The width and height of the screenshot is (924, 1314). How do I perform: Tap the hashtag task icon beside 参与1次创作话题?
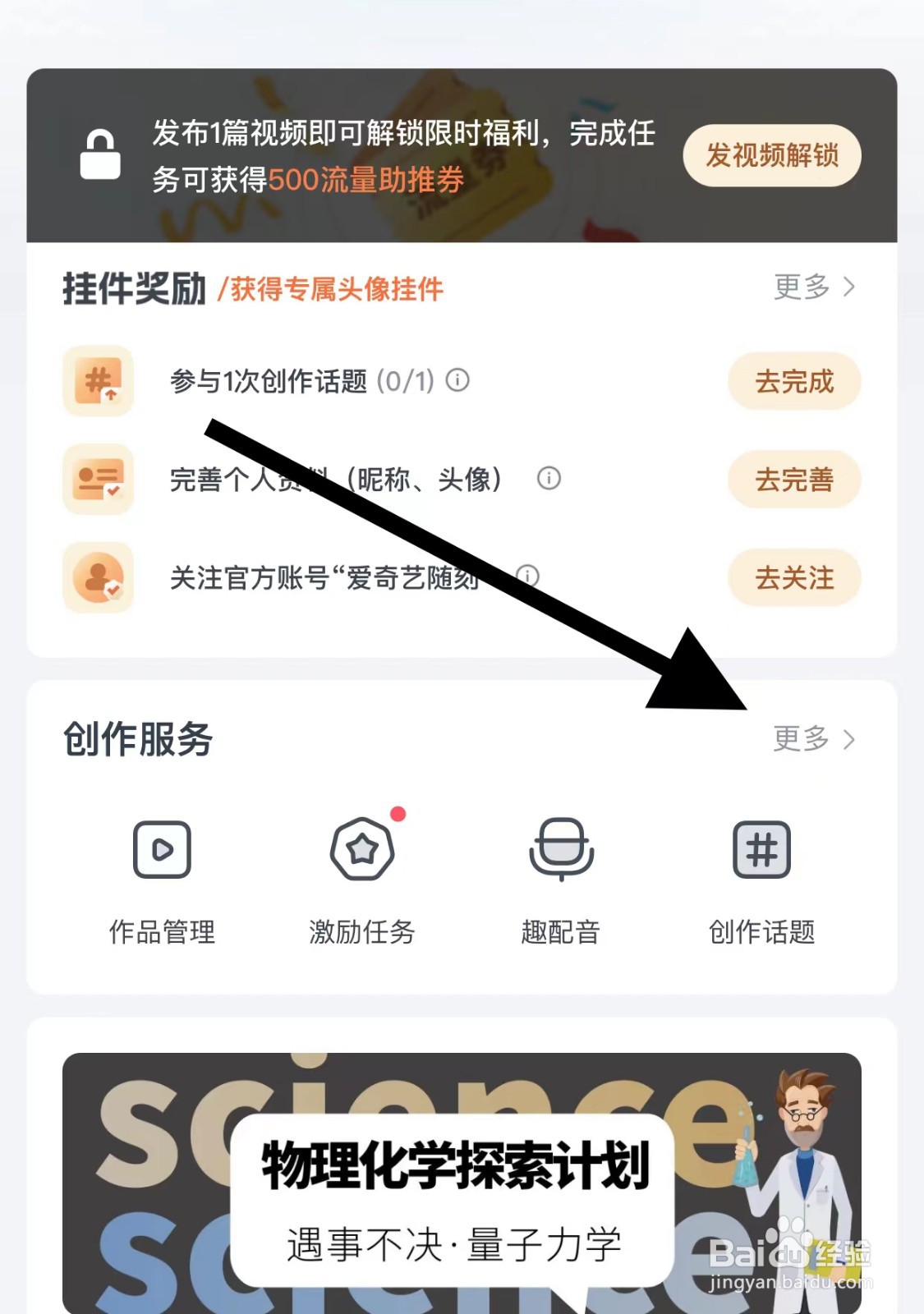(x=97, y=382)
